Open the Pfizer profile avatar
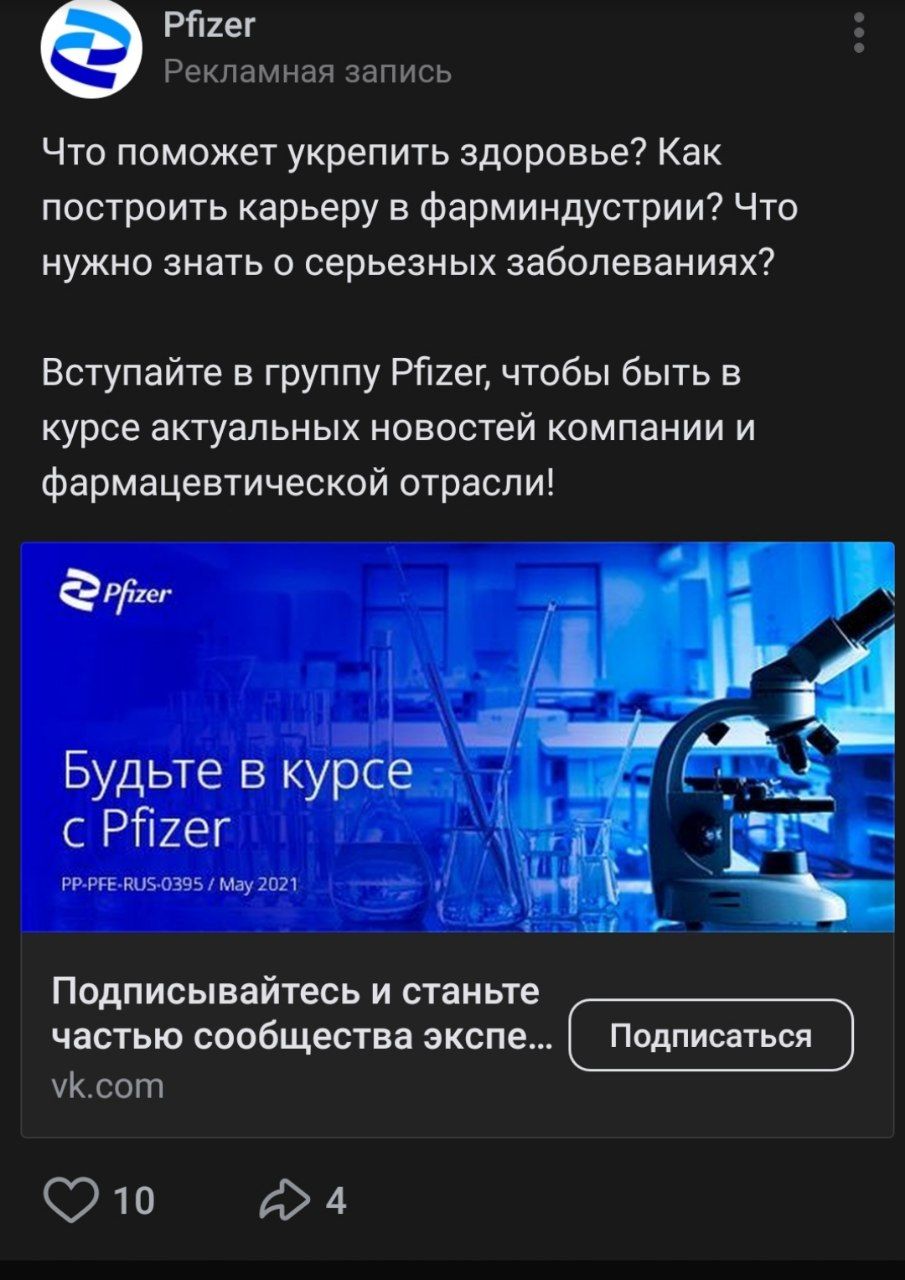Image resolution: width=905 pixels, height=1280 pixels. coord(91,48)
